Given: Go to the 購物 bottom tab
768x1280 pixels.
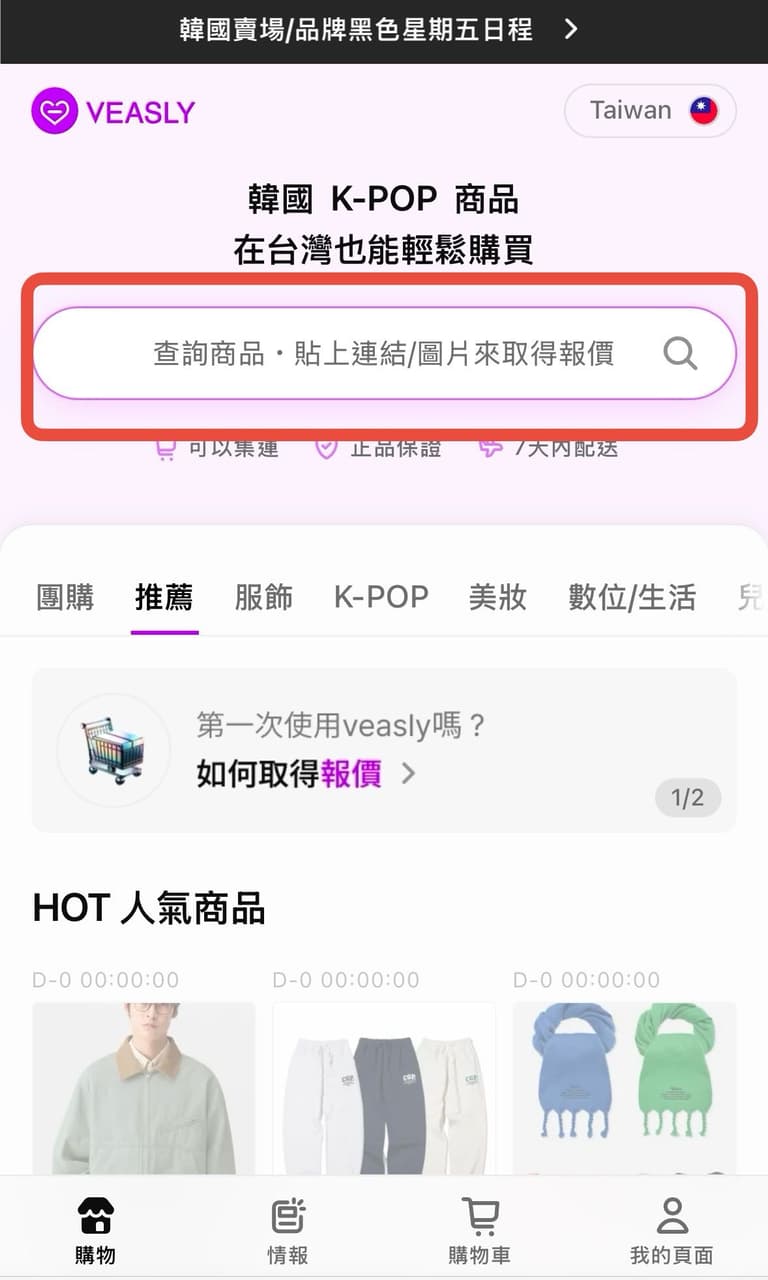Looking at the screenshot, I should click(x=95, y=1231).
